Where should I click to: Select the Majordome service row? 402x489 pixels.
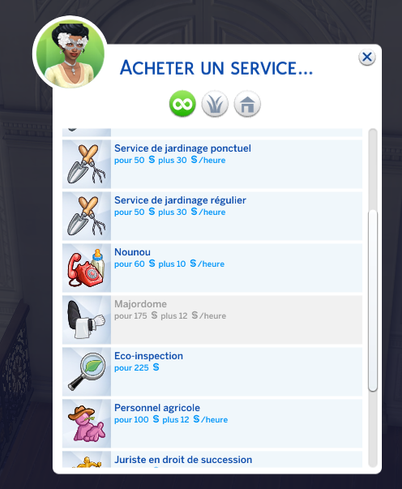pos(212,320)
